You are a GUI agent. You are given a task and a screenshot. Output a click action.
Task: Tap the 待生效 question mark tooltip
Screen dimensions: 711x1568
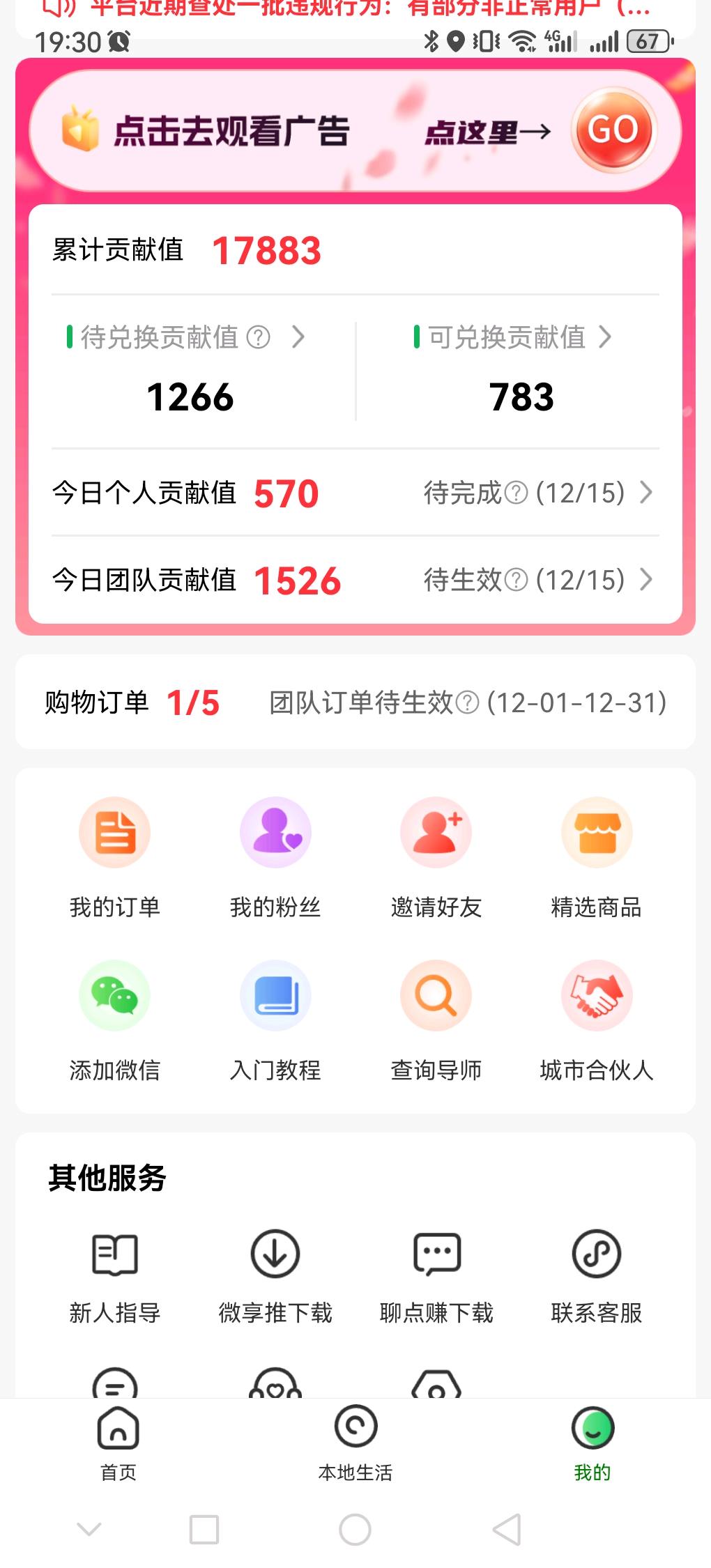click(x=515, y=579)
